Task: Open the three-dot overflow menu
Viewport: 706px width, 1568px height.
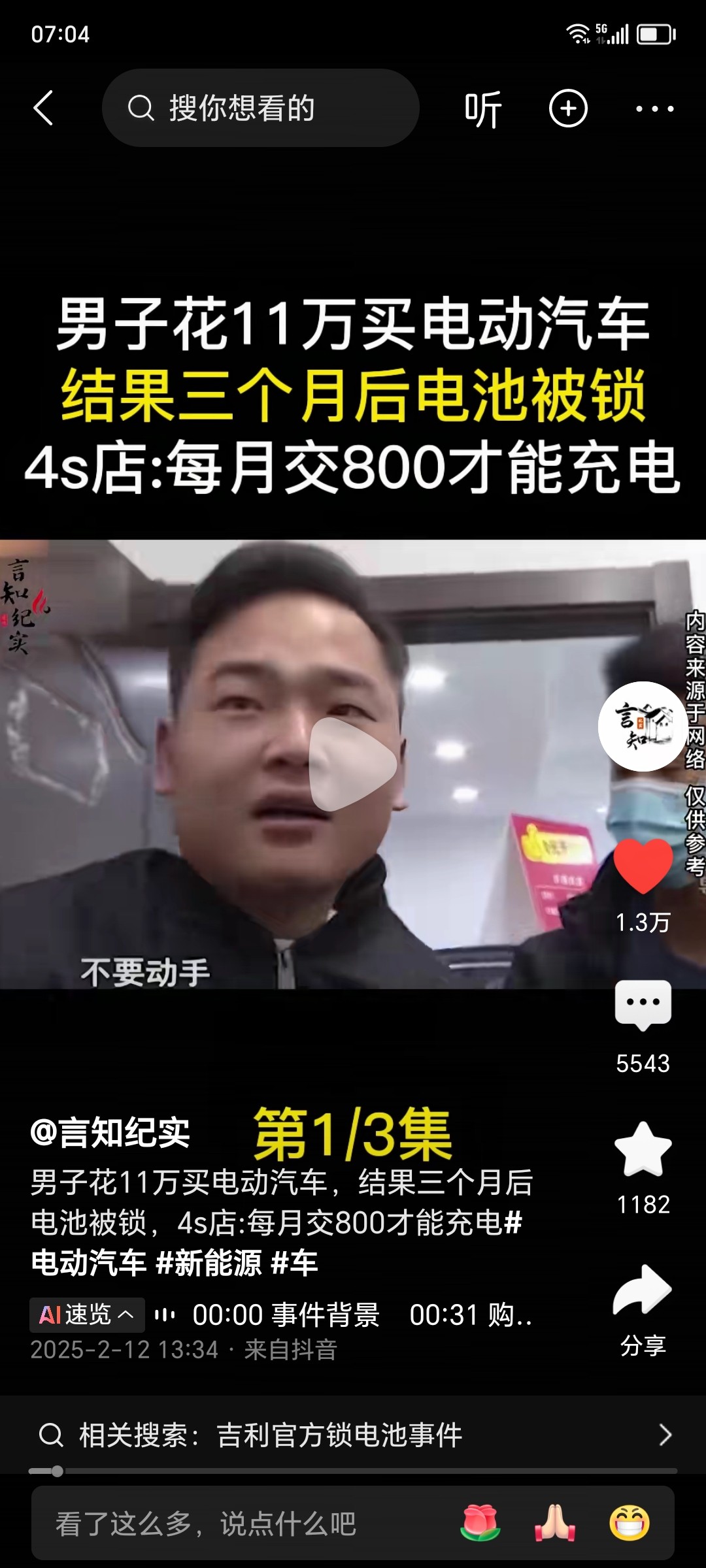Action: (654, 109)
